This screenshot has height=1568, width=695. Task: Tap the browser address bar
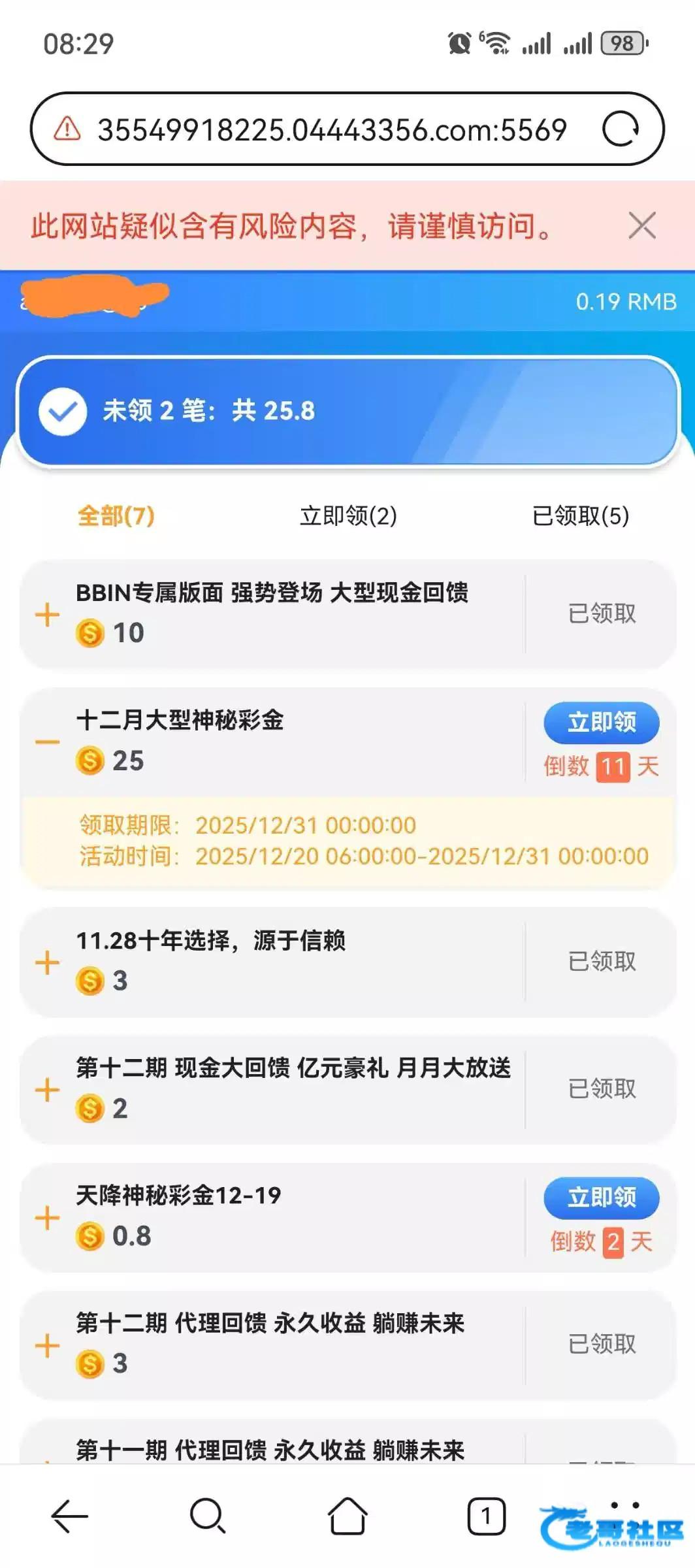point(331,129)
